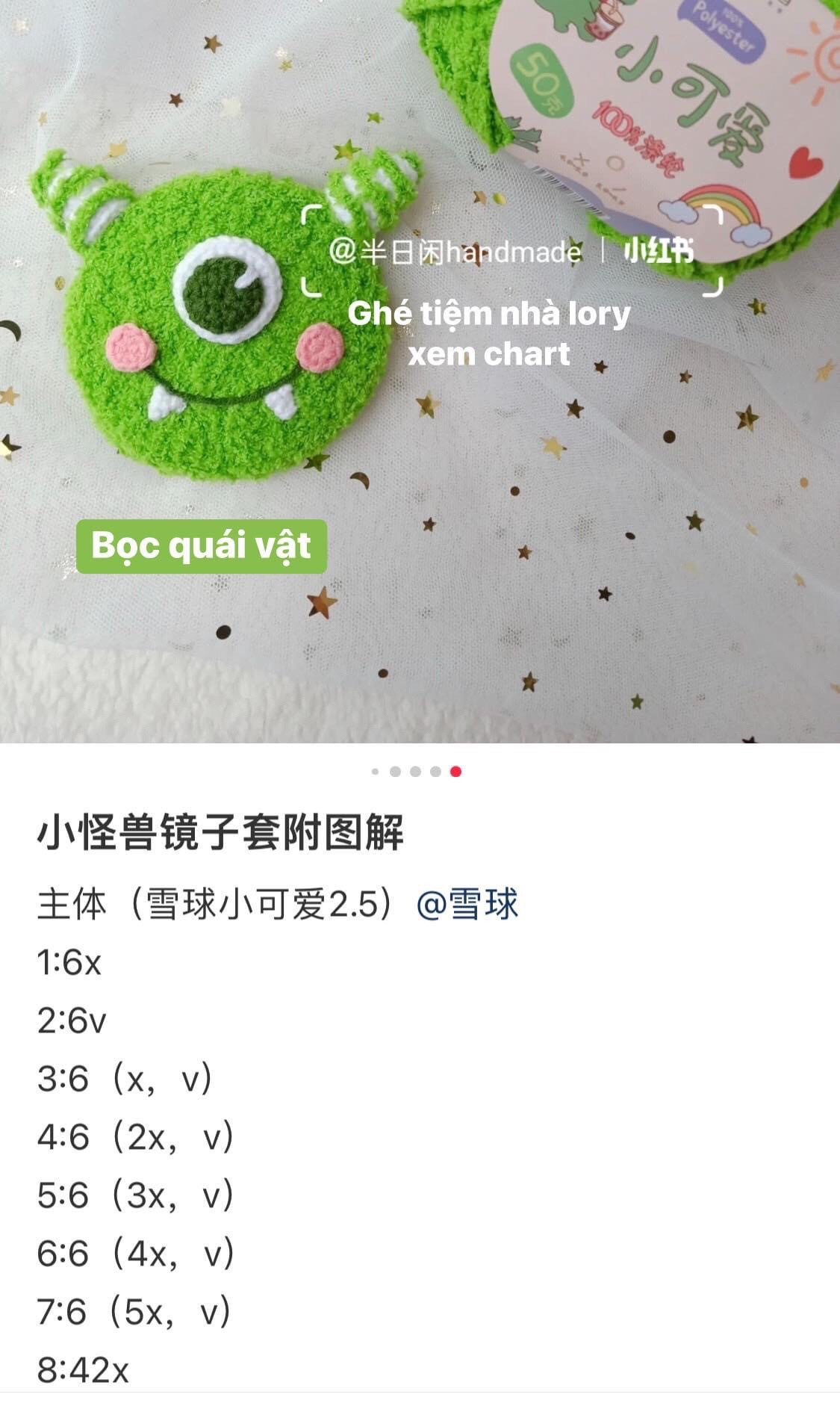Open the @雪球 mention link

coord(467,904)
